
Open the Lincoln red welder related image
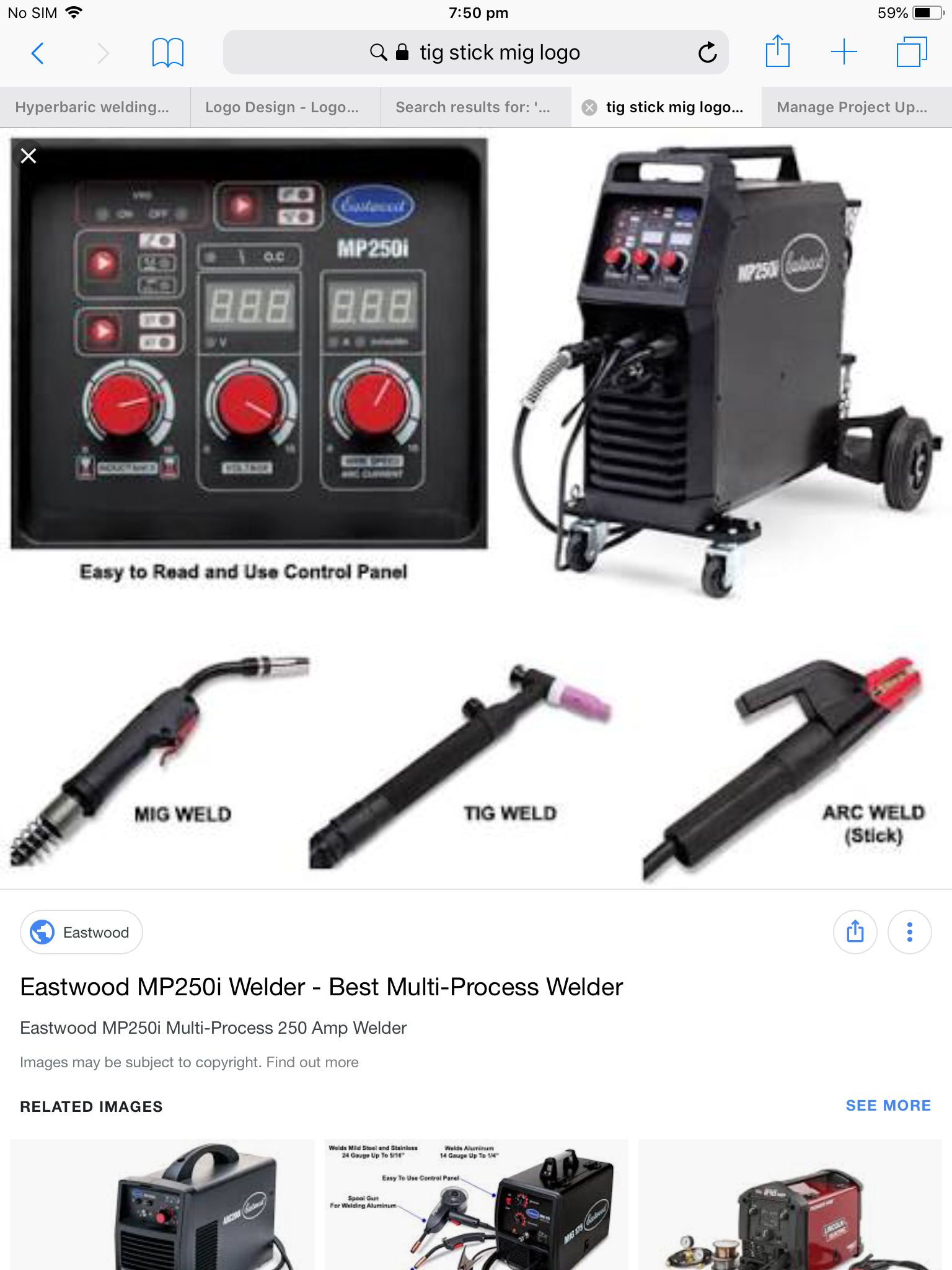(x=790, y=1205)
